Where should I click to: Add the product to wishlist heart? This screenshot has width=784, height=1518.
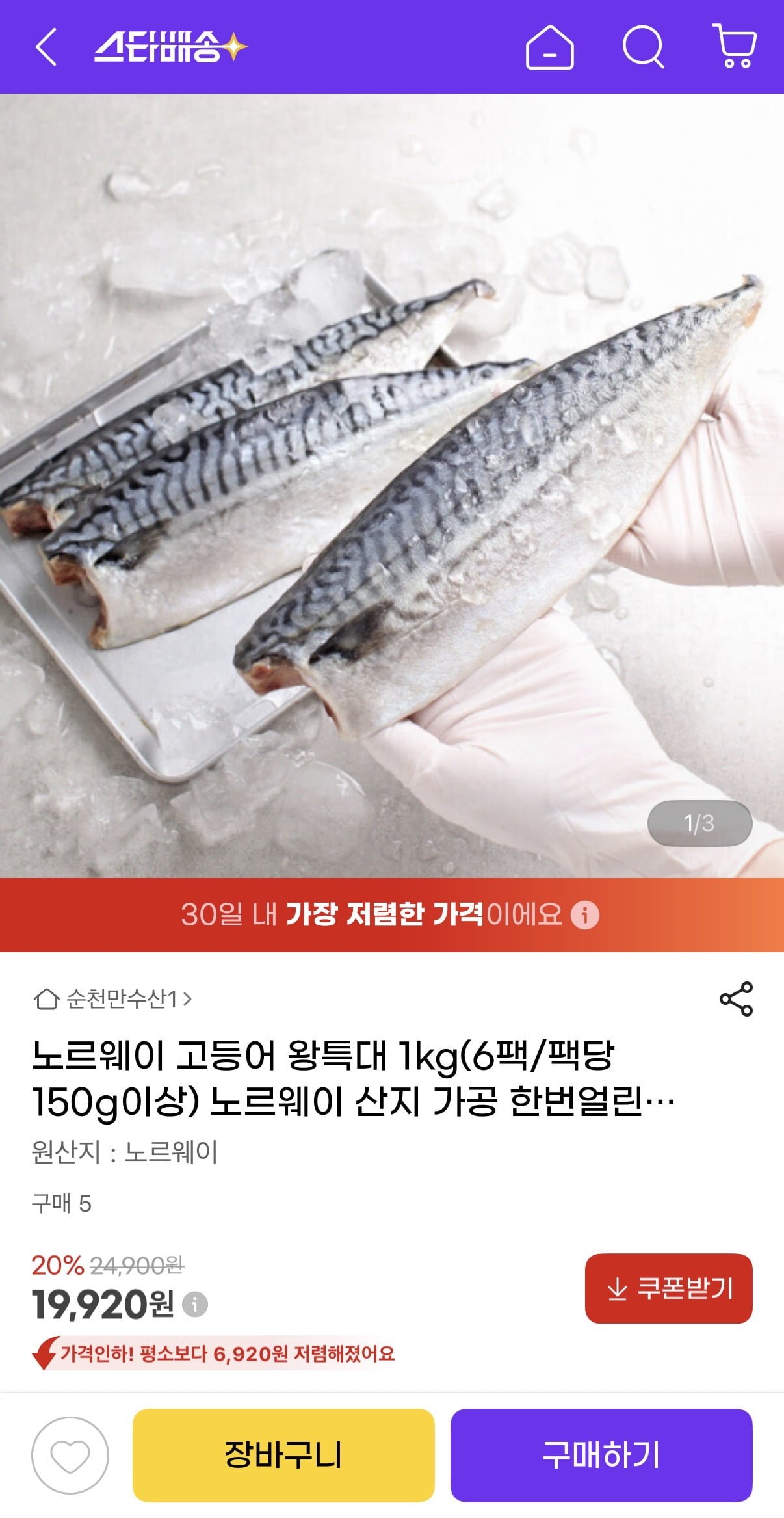click(70, 1456)
